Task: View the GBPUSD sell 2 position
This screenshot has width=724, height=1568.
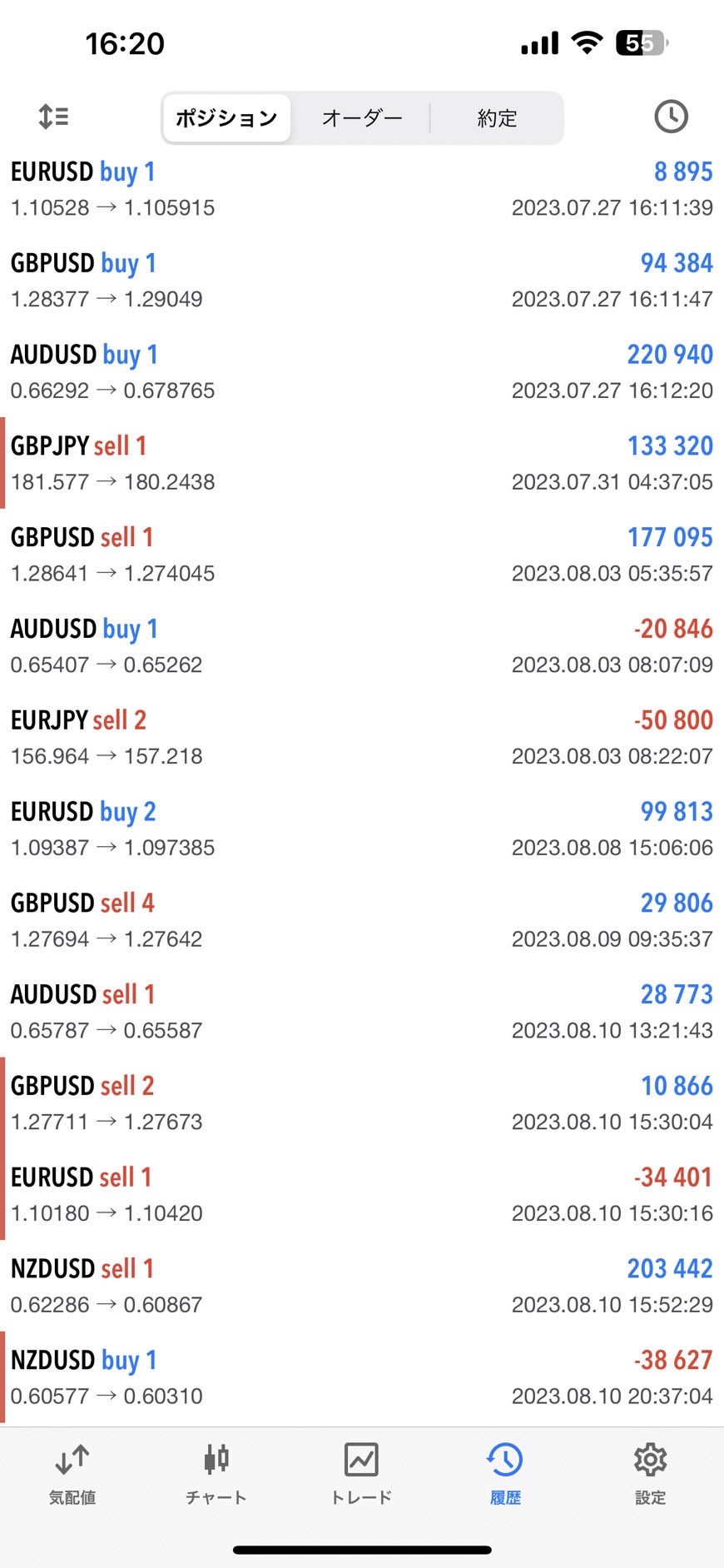Action: click(x=362, y=1103)
